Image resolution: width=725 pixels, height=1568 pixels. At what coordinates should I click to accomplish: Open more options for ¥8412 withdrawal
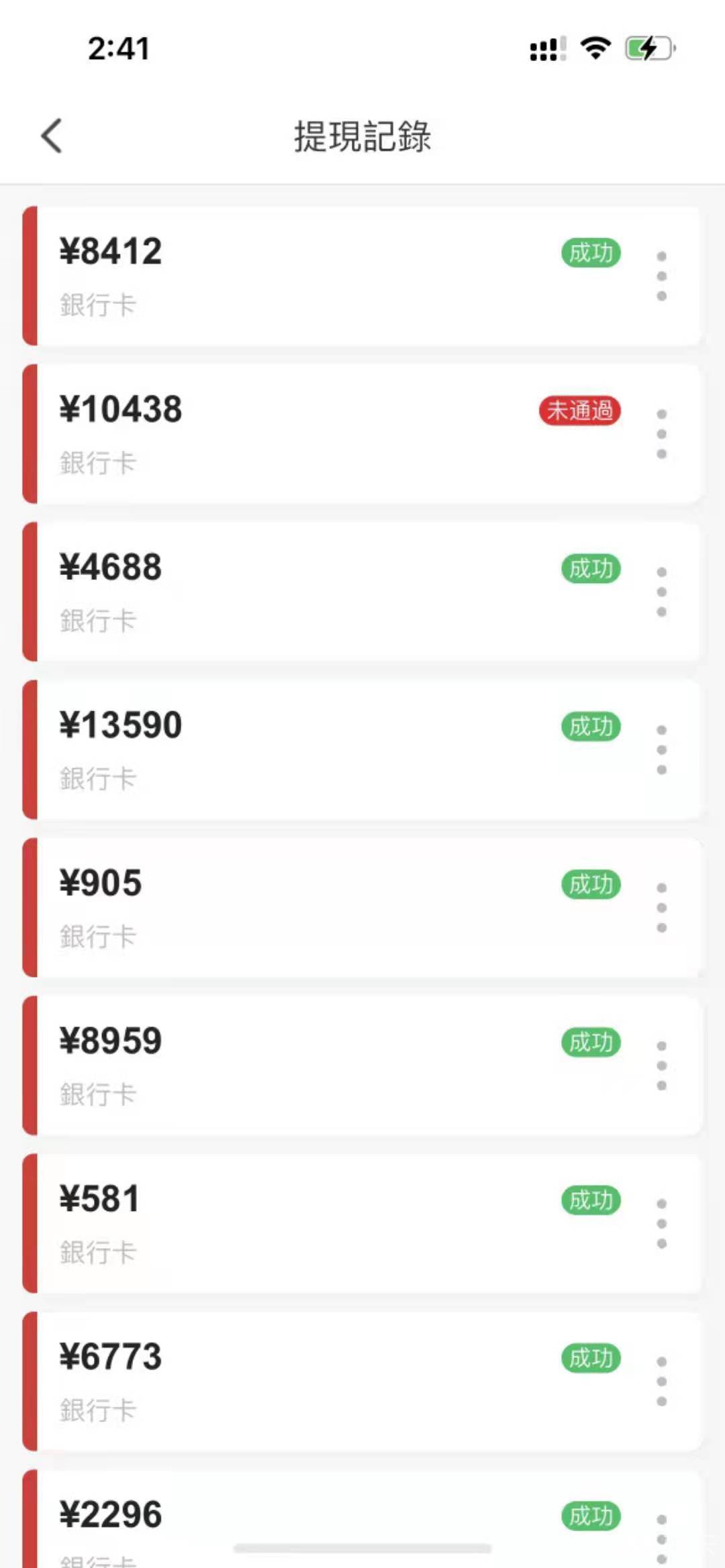pos(661,276)
